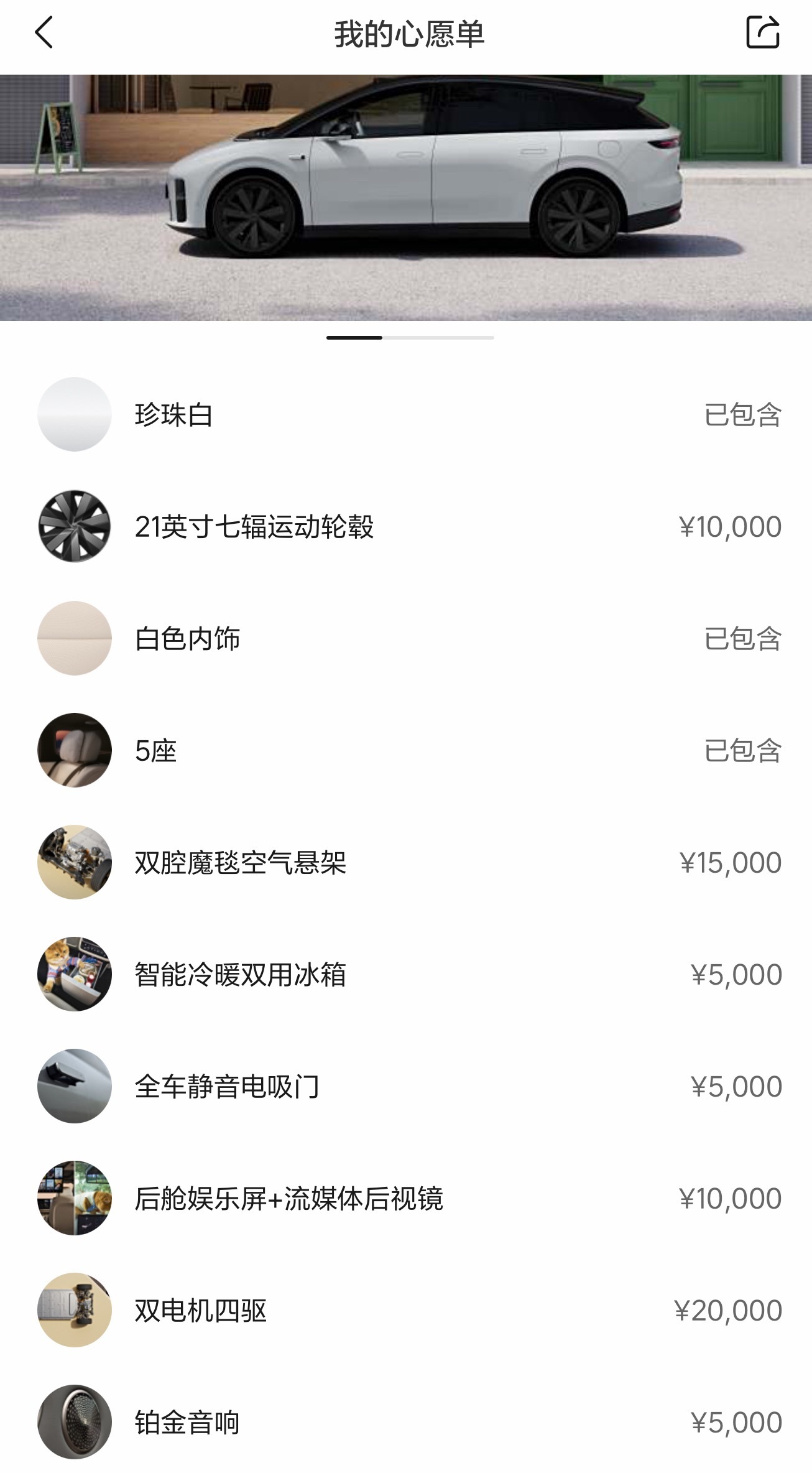812x1473 pixels.
Task: Go back from the wishlist page
Action: (44, 33)
